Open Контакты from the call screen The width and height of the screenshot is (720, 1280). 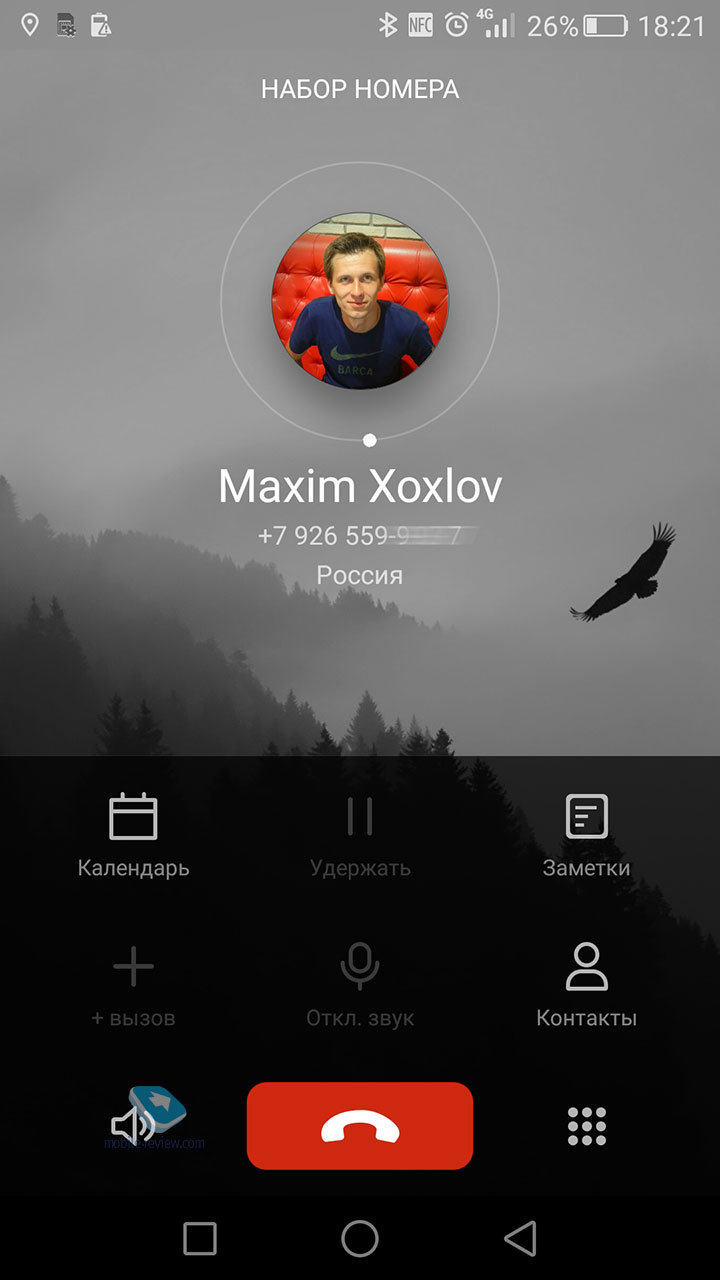586,986
